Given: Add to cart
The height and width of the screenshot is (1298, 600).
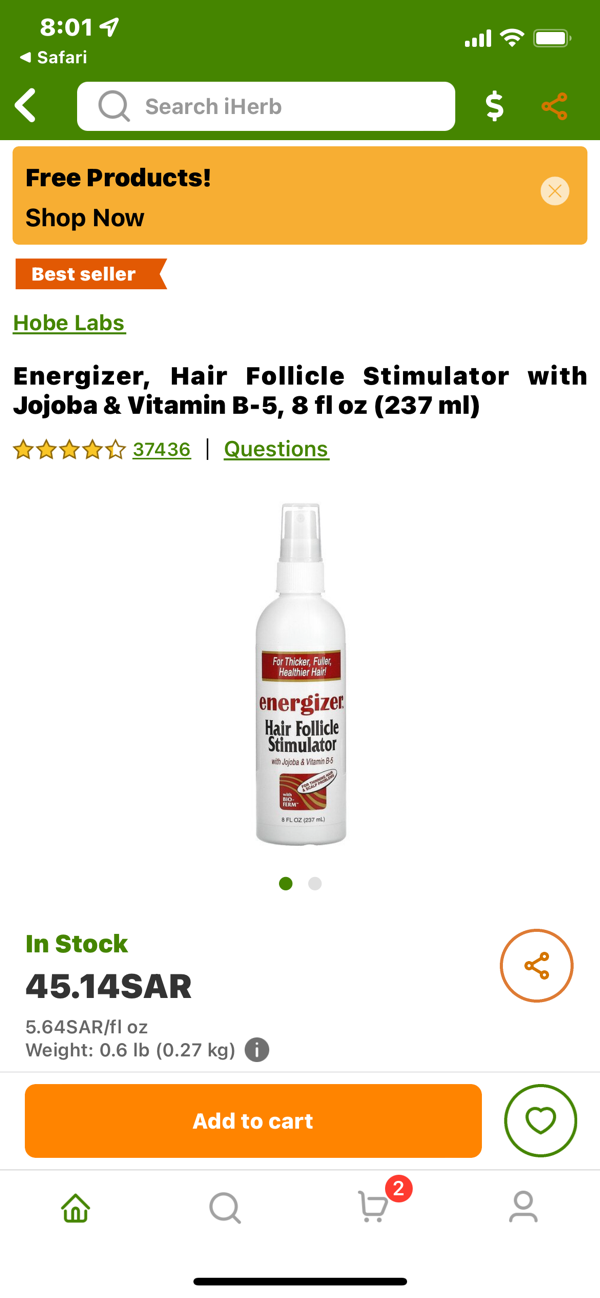Looking at the screenshot, I should coord(253,1121).
